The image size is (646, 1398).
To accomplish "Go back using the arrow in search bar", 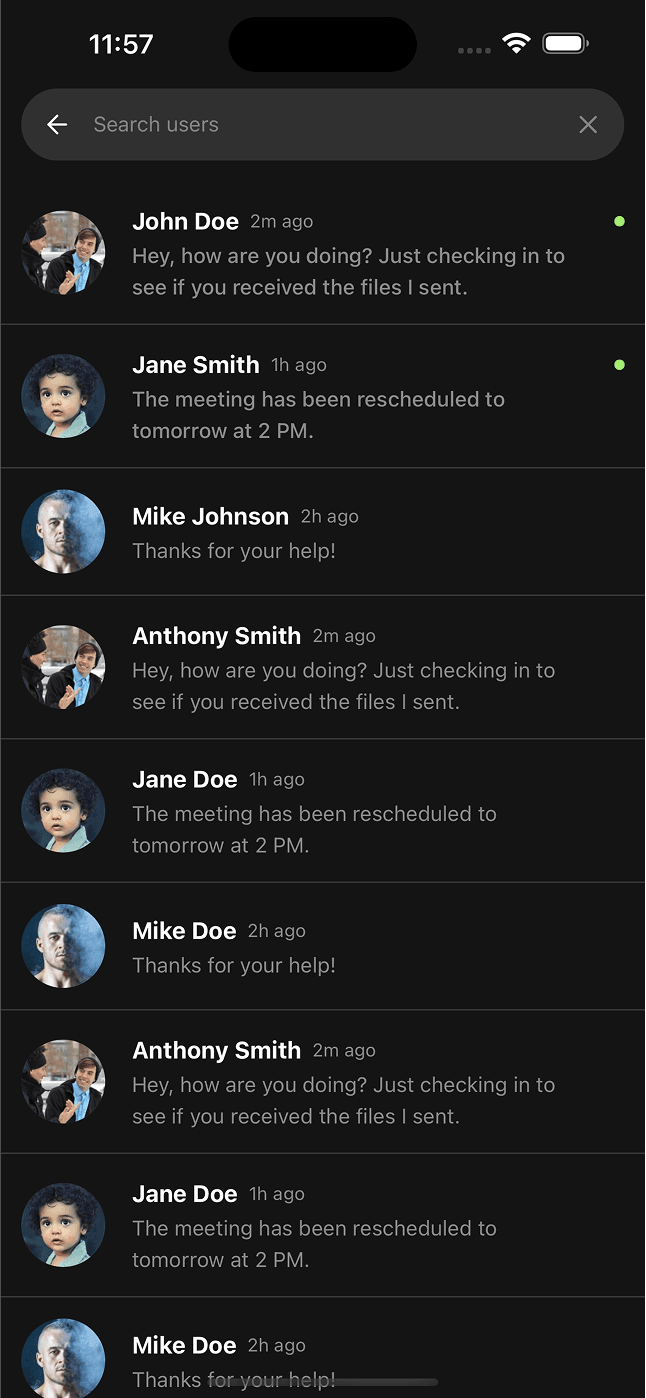I will click(57, 125).
